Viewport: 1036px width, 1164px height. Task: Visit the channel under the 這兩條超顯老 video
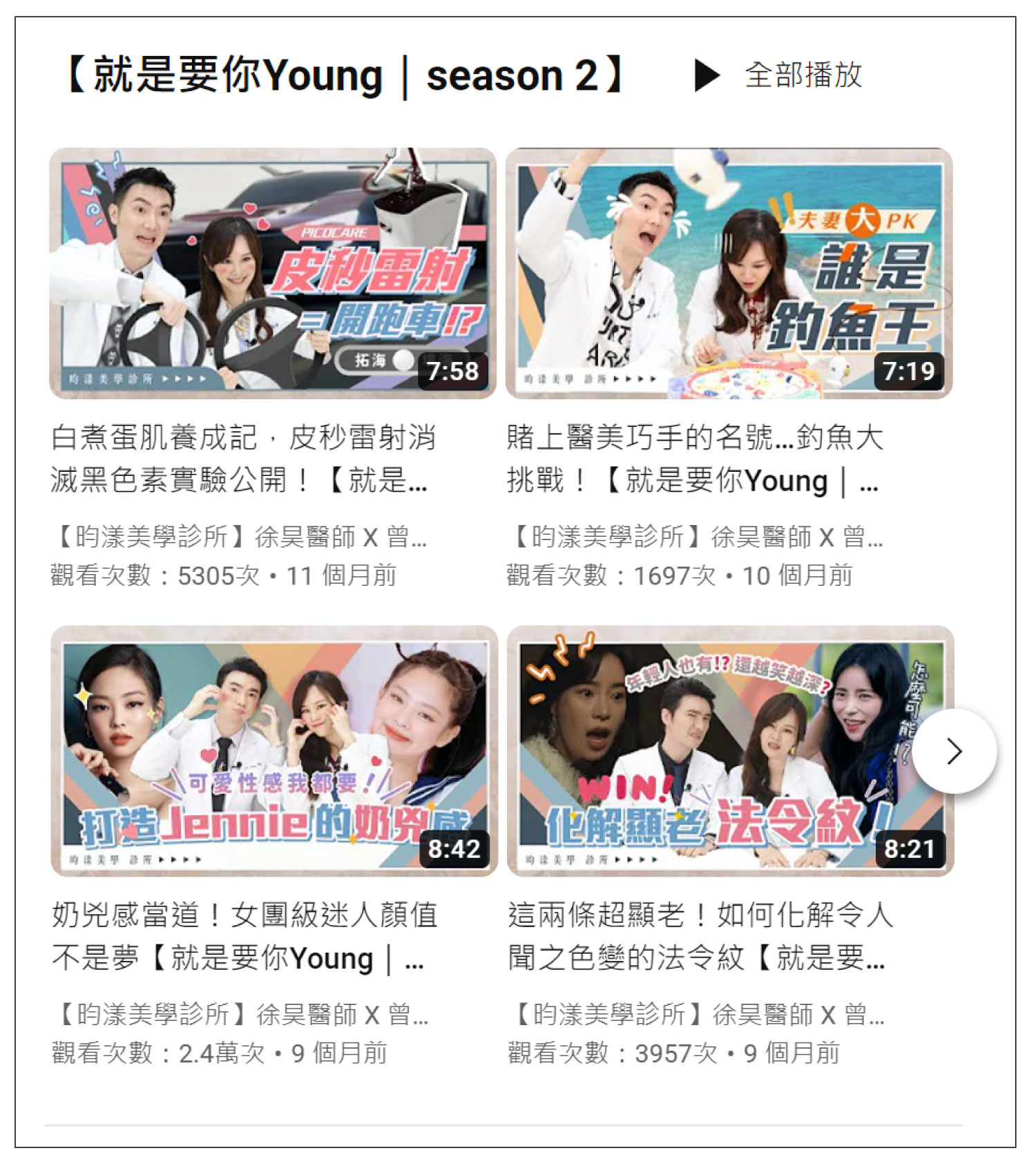click(x=696, y=1015)
